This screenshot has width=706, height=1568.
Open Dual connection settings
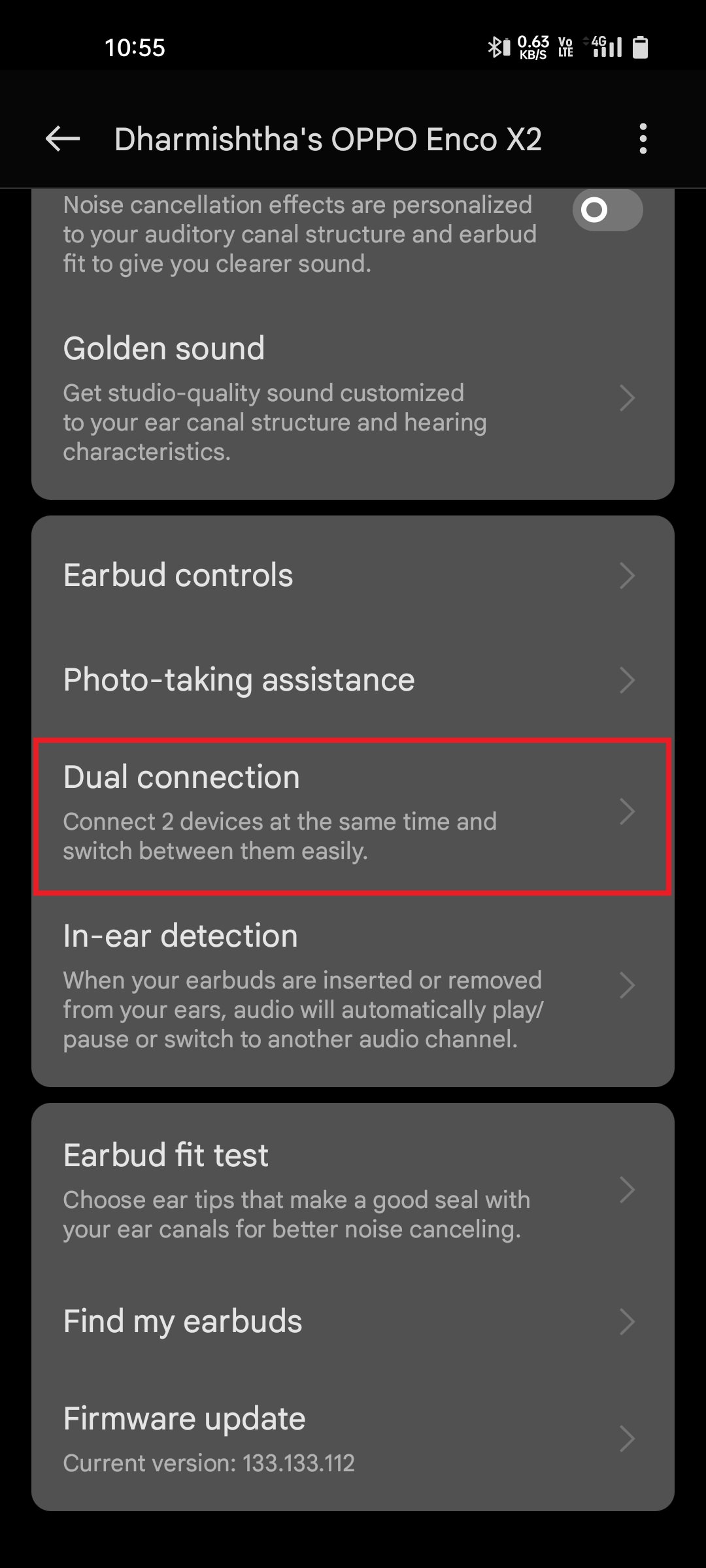[x=353, y=812]
